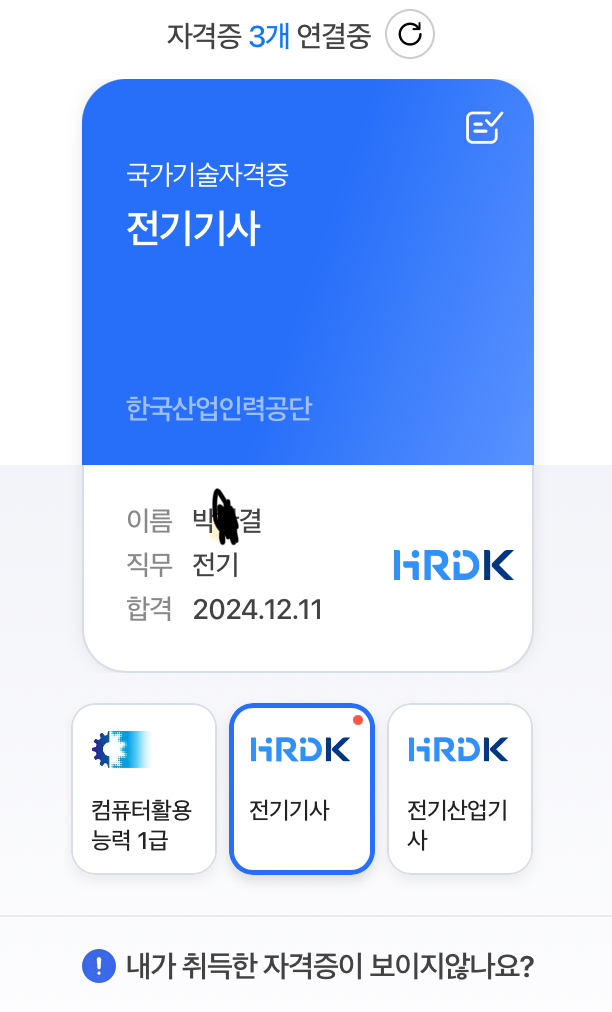Tap the edit checklist icon on 전기기사 card
The width and height of the screenshot is (612, 1012).
(x=485, y=127)
